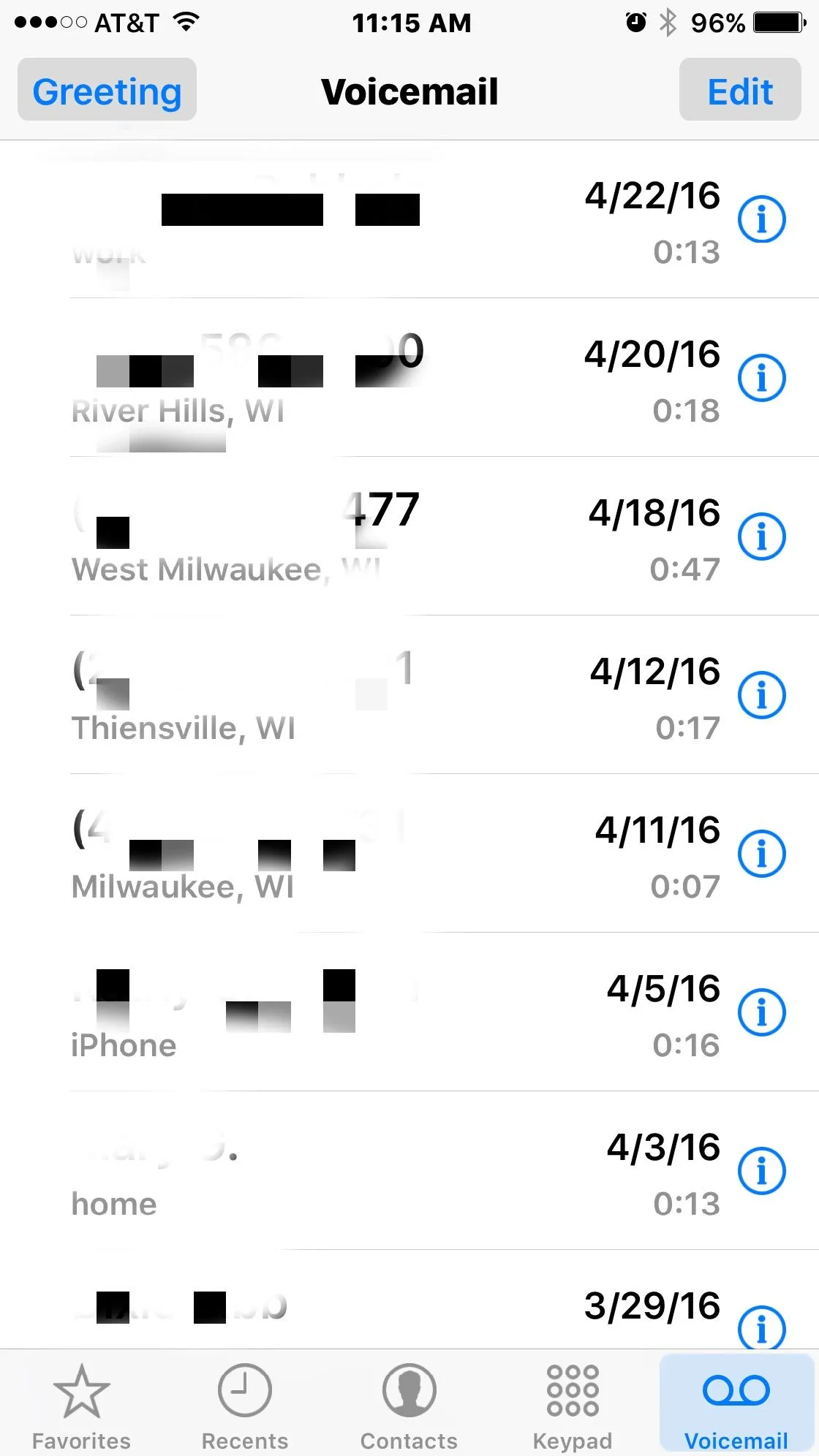Select the West Milwaukee voicemail

click(329, 538)
